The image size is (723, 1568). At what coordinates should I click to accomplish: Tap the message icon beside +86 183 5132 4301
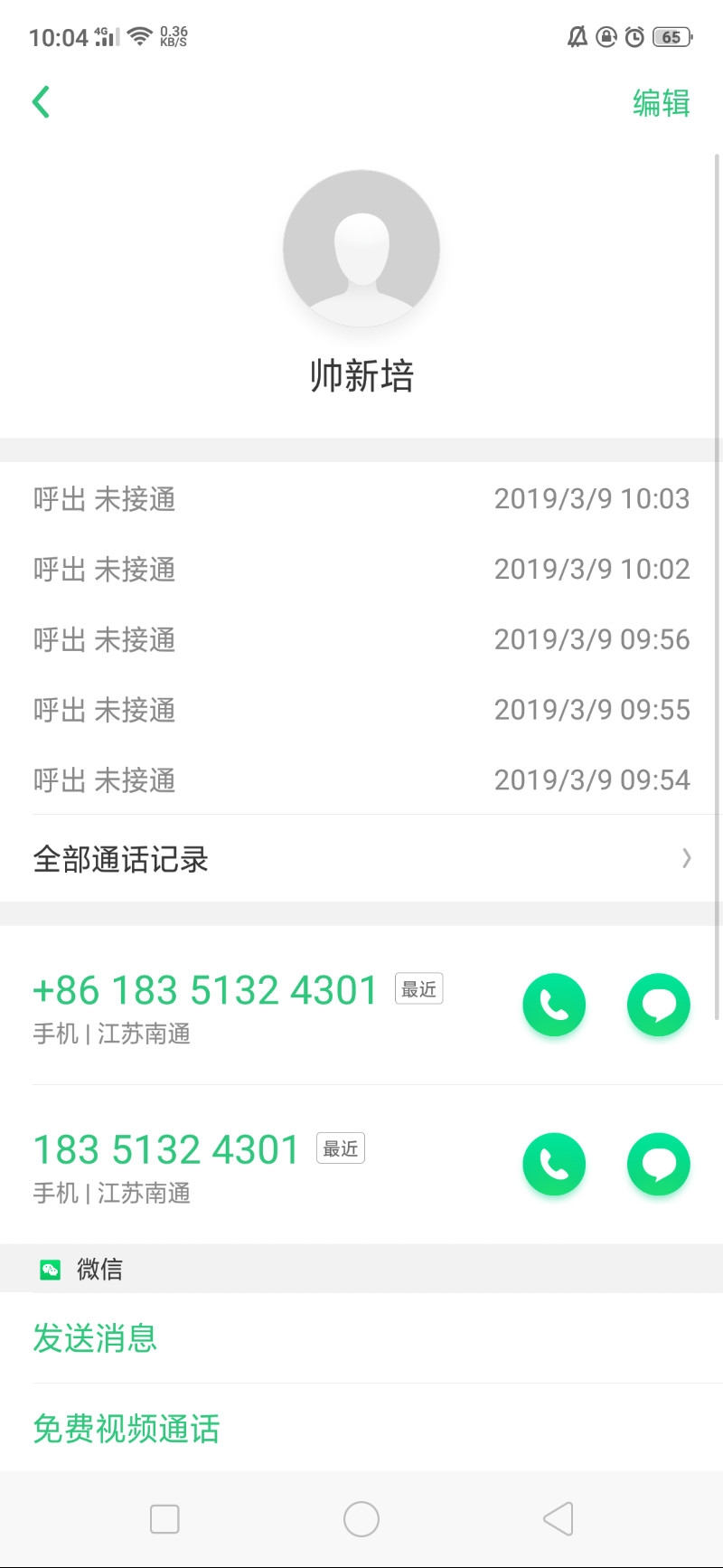(658, 1005)
